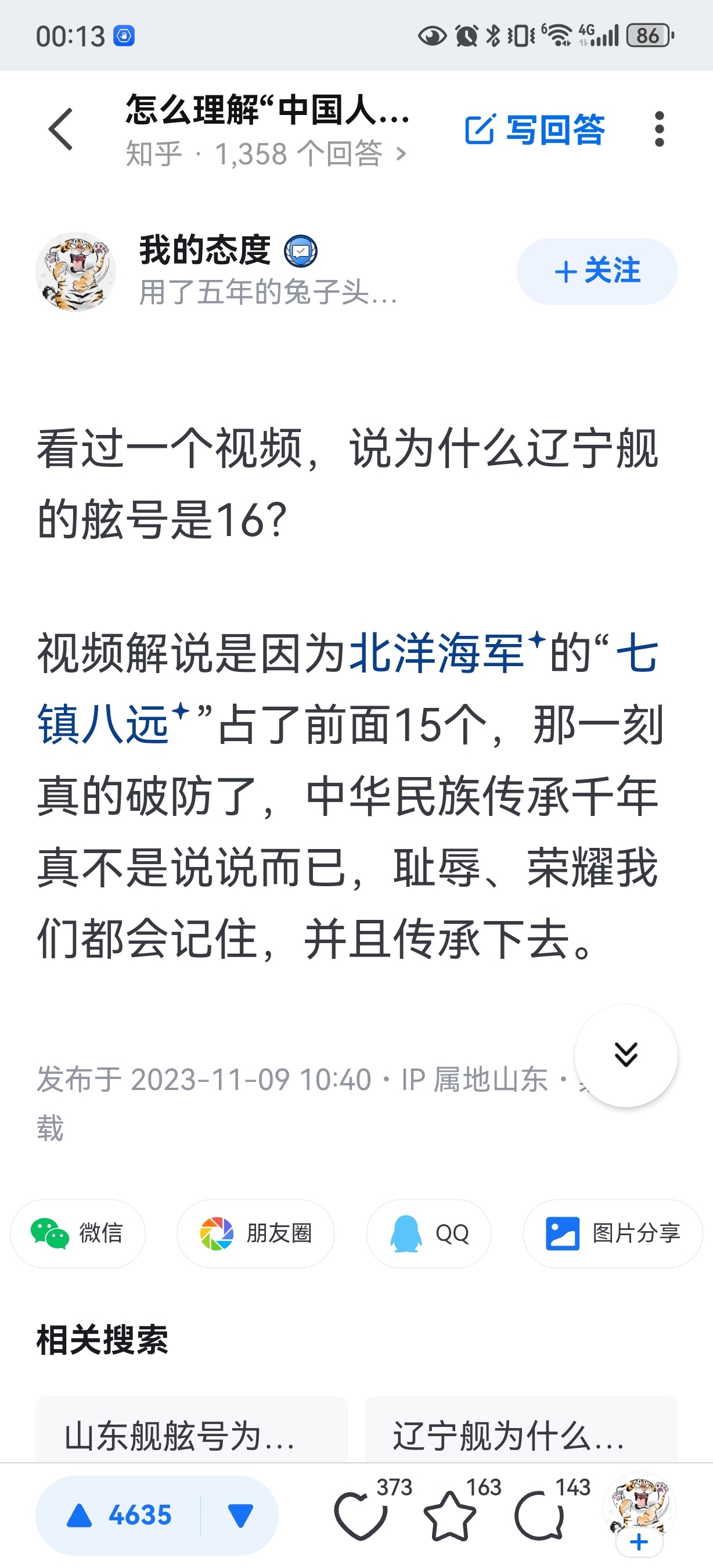Open the 北洋海军 keyword link
The image size is (713, 1568).
(436, 654)
